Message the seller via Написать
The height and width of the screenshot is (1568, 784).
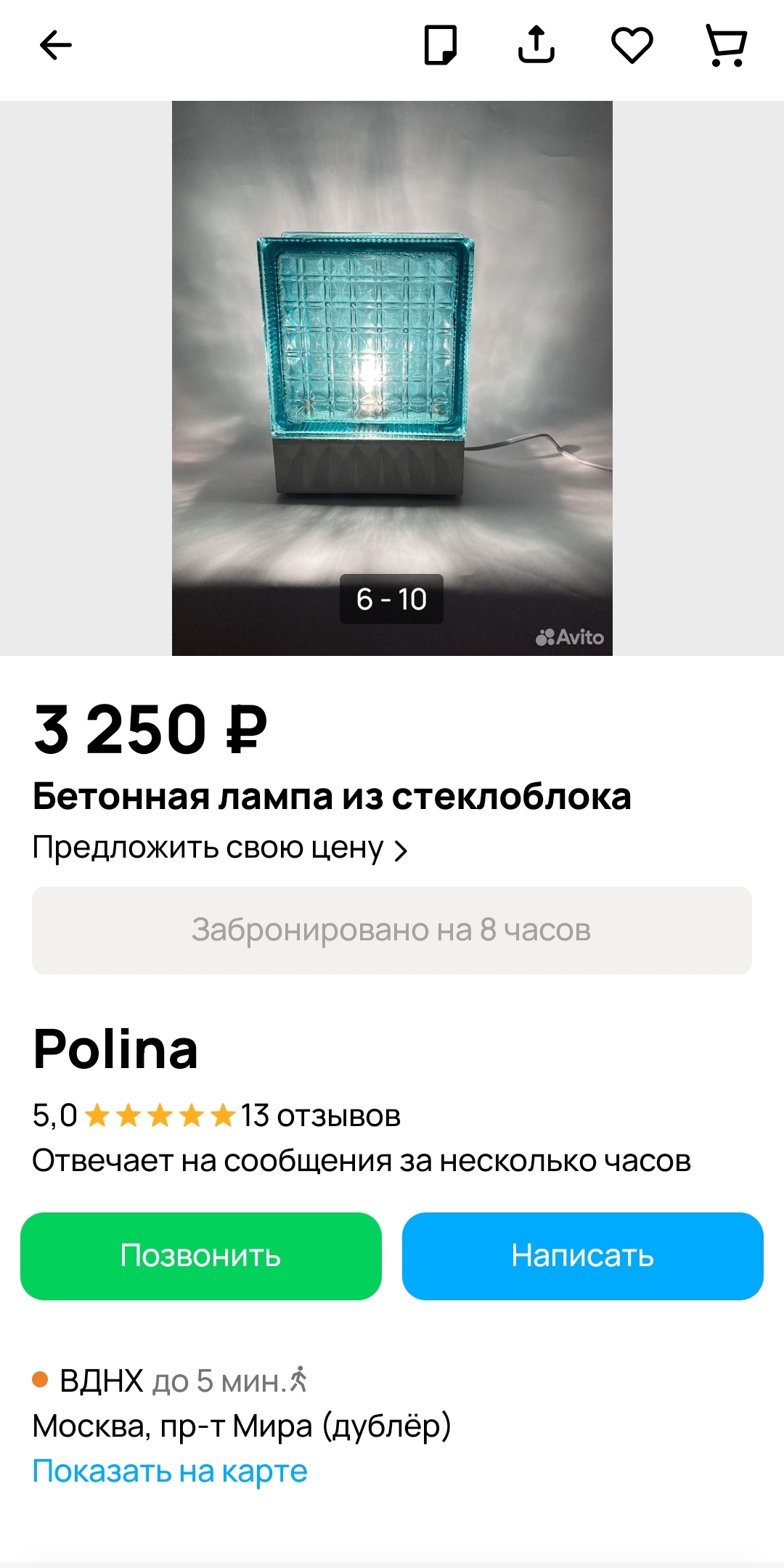tap(582, 1256)
